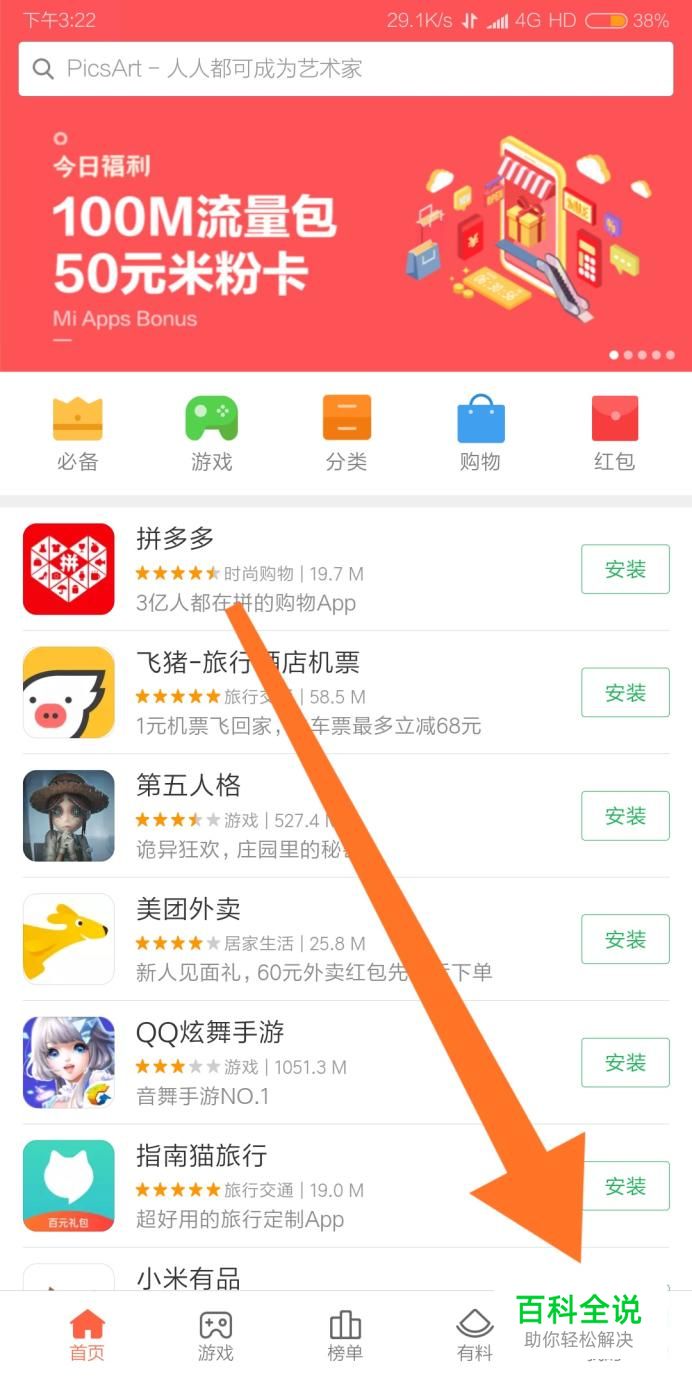This screenshot has height=1384, width=692.
Task: Install 飞猪-旅行酒店机票
Action: point(625,693)
